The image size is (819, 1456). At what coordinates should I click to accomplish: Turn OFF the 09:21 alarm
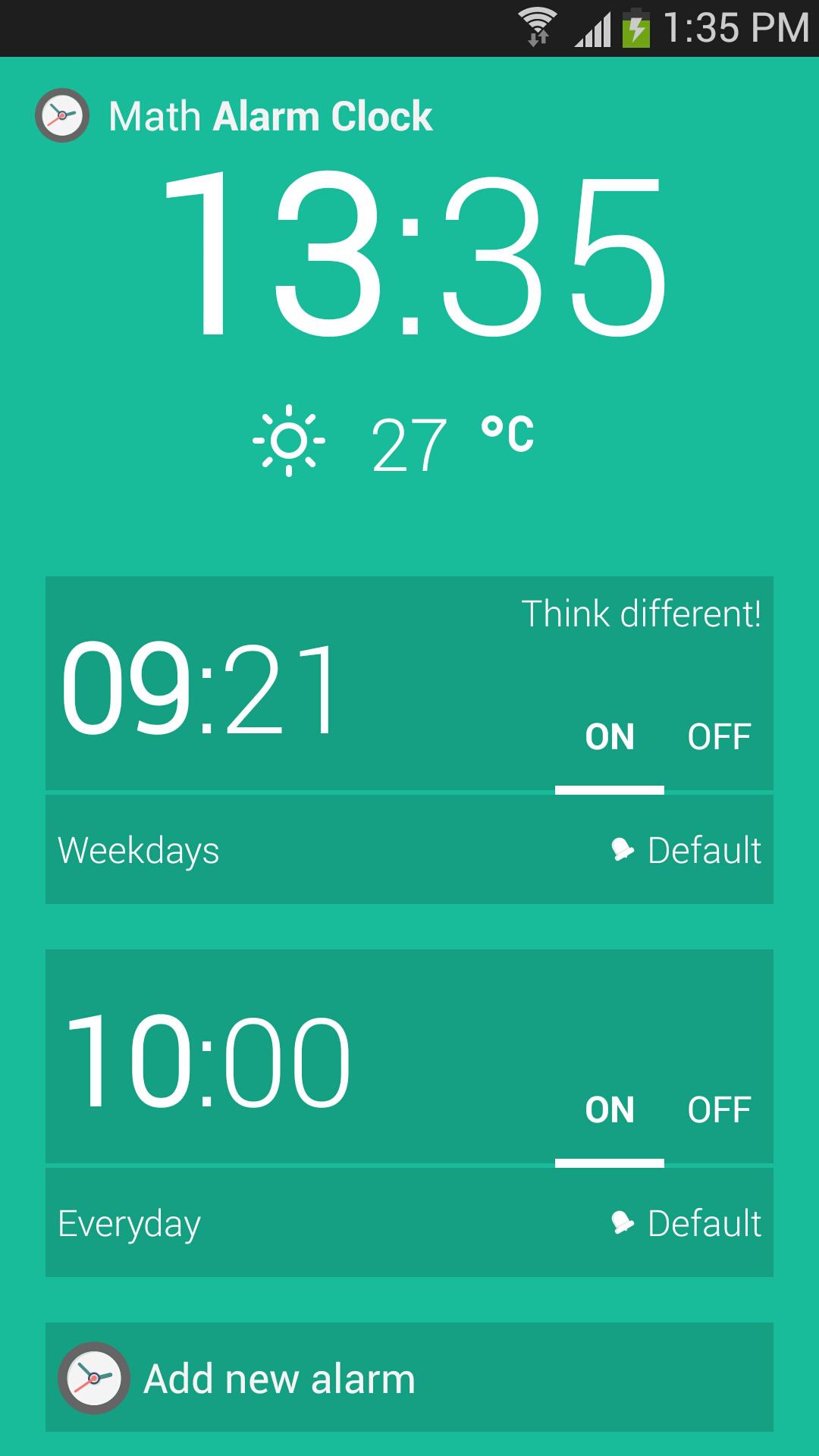coord(719,734)
